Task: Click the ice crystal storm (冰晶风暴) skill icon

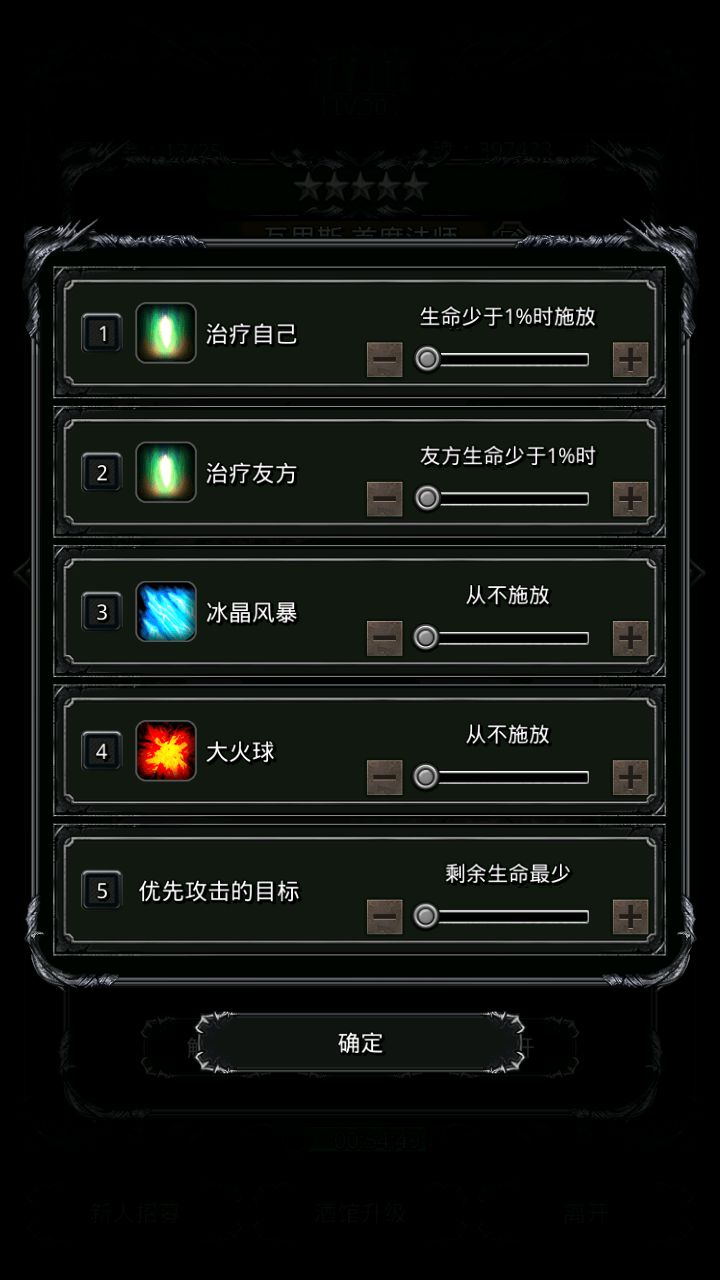Action: (166, 610)
